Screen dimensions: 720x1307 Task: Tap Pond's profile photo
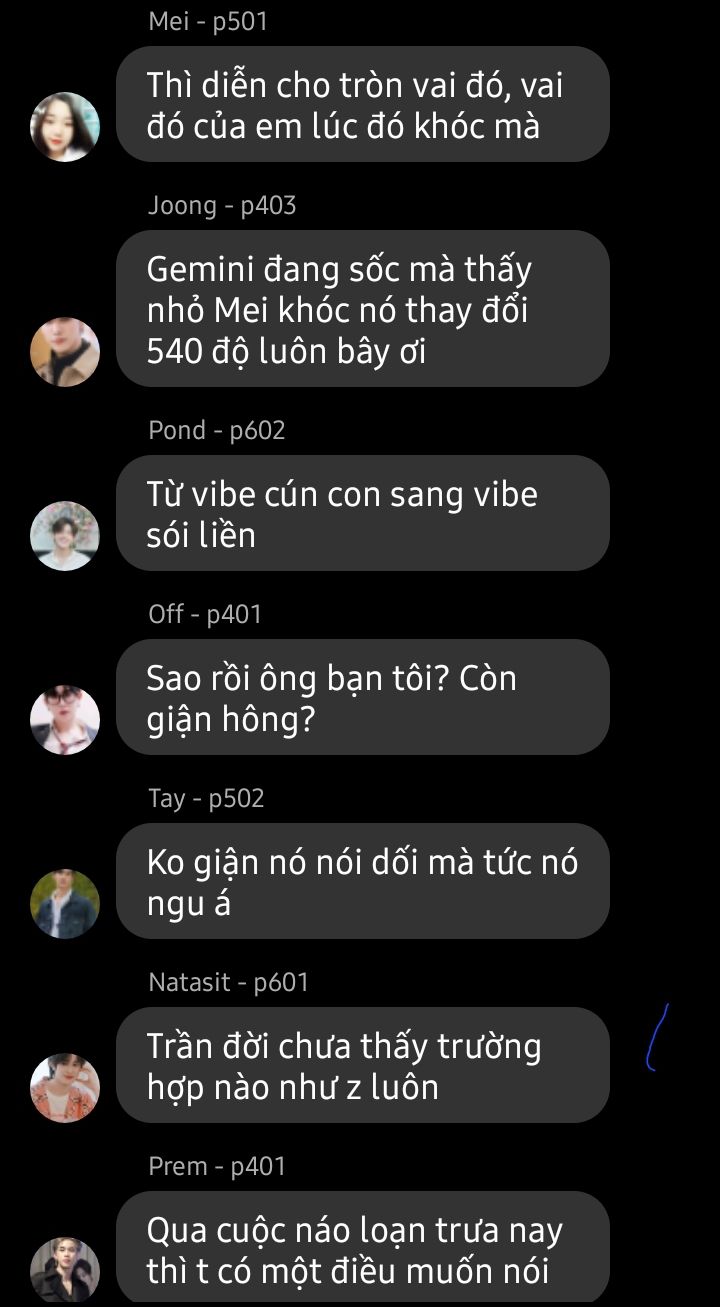pyautogui.click(x=65, y=536)
